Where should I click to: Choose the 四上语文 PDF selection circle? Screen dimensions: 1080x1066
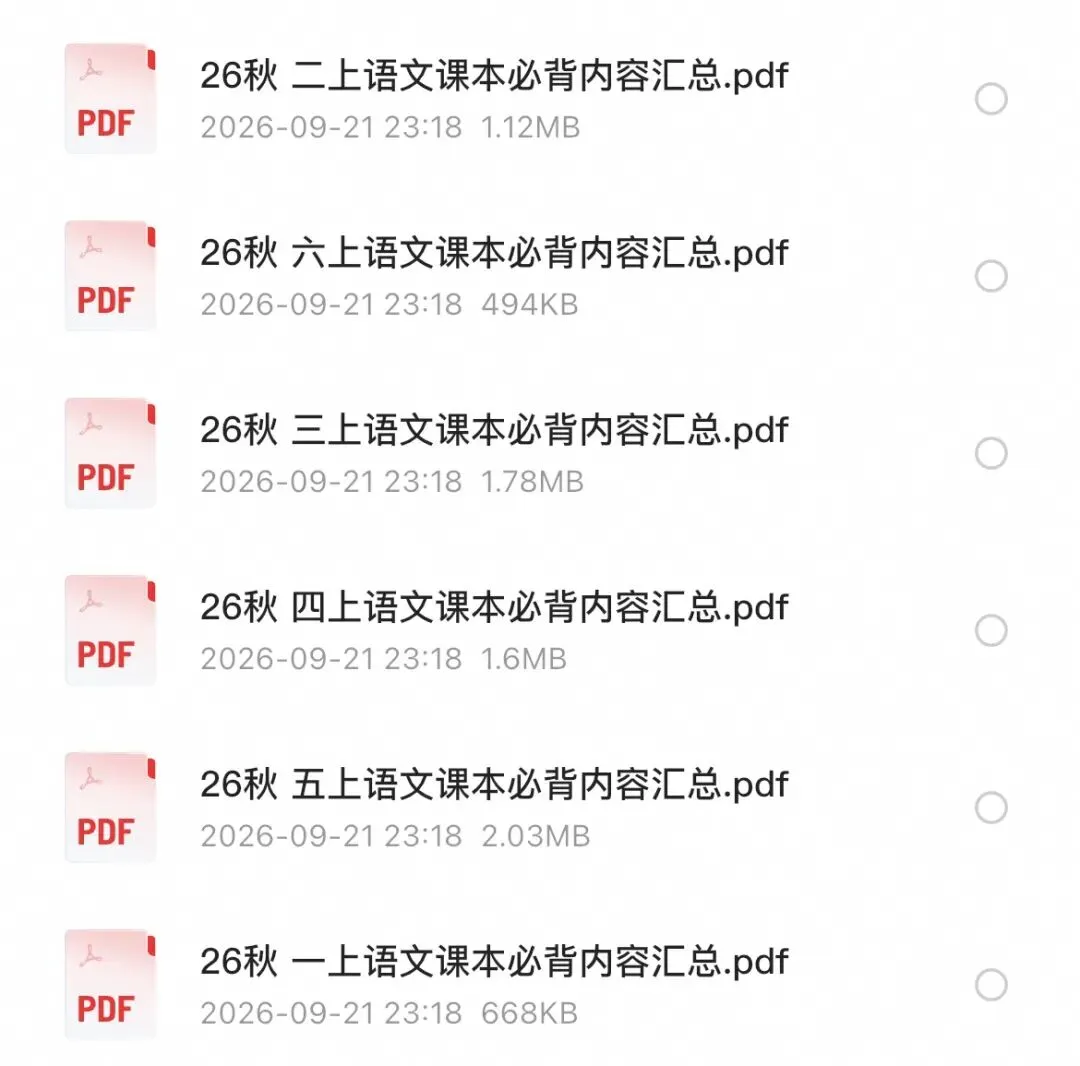991,629
